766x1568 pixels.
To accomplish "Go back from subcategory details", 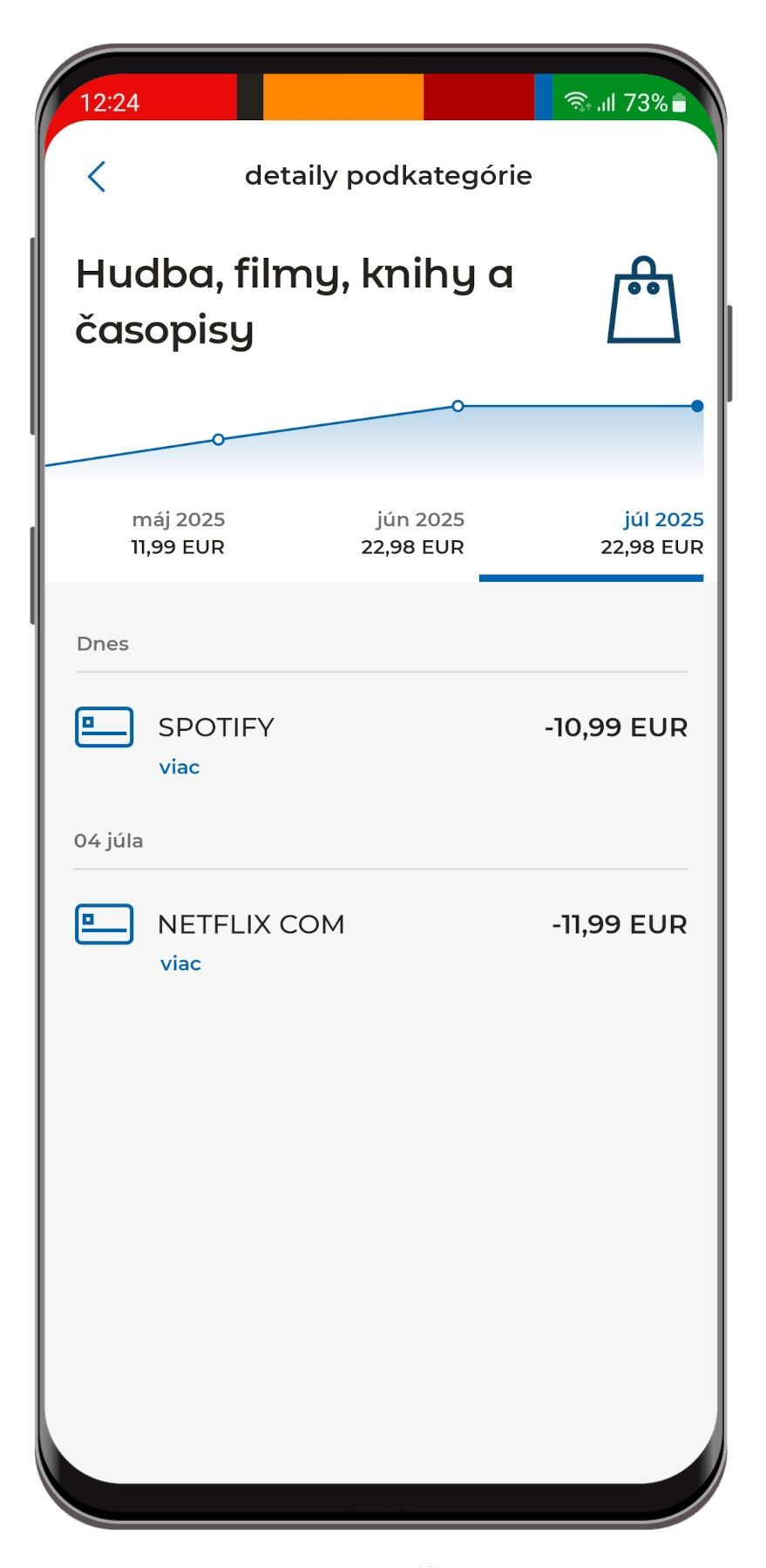I will [97, 176].
